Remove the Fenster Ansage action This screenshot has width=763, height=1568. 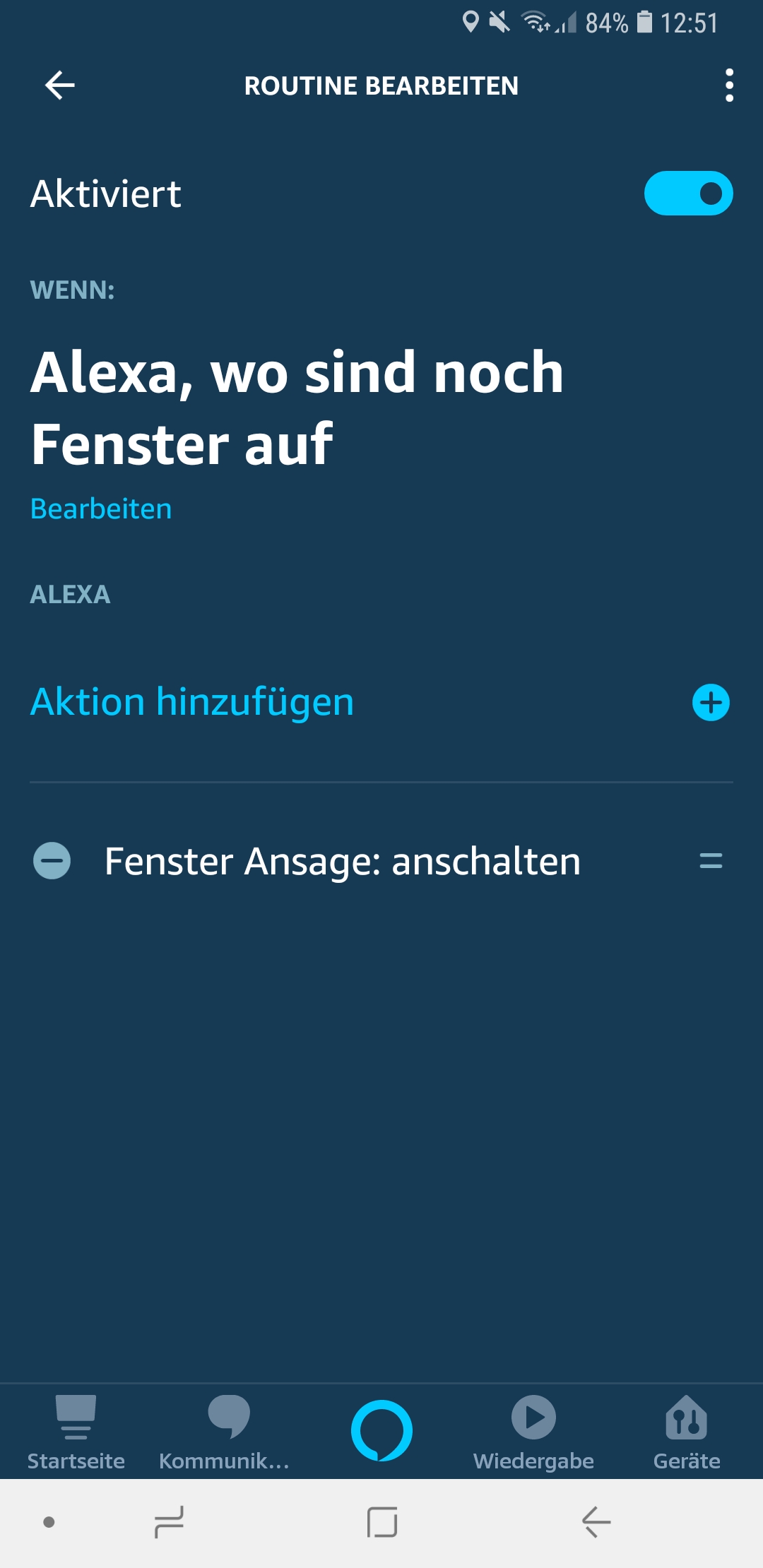(x=52, y=861)
